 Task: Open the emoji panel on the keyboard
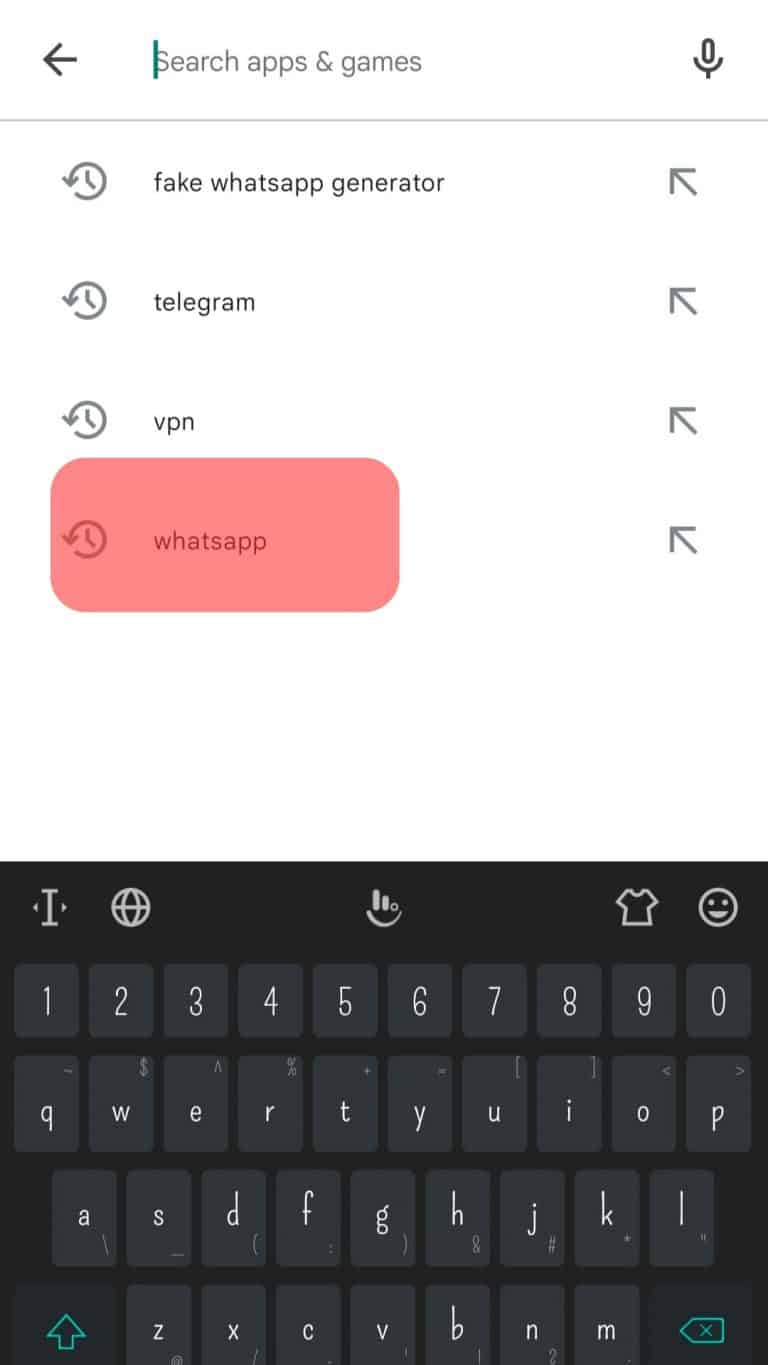718,907
